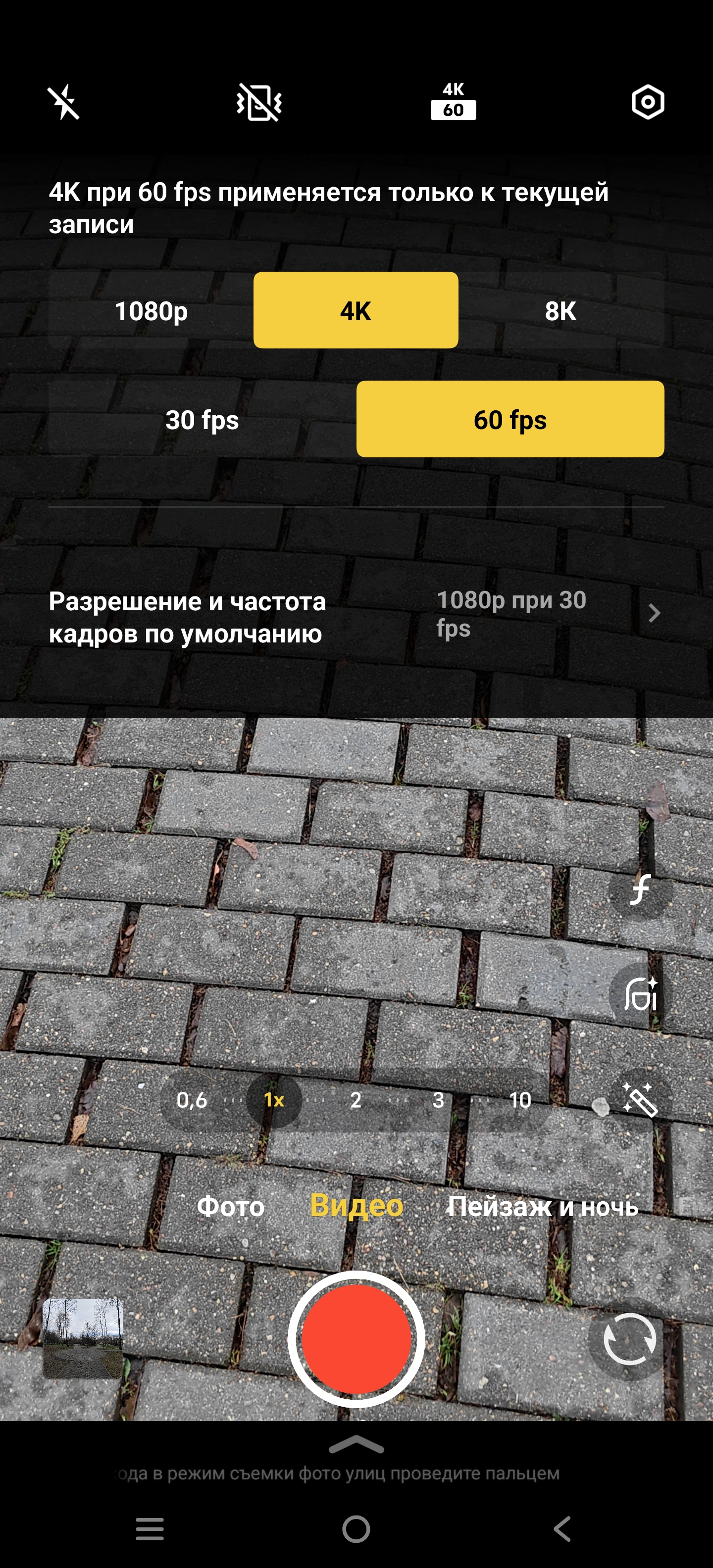Toggle the AI scene enhancement icon
The height and width of the screenshot is (1568, 713).
click(641, 995)
